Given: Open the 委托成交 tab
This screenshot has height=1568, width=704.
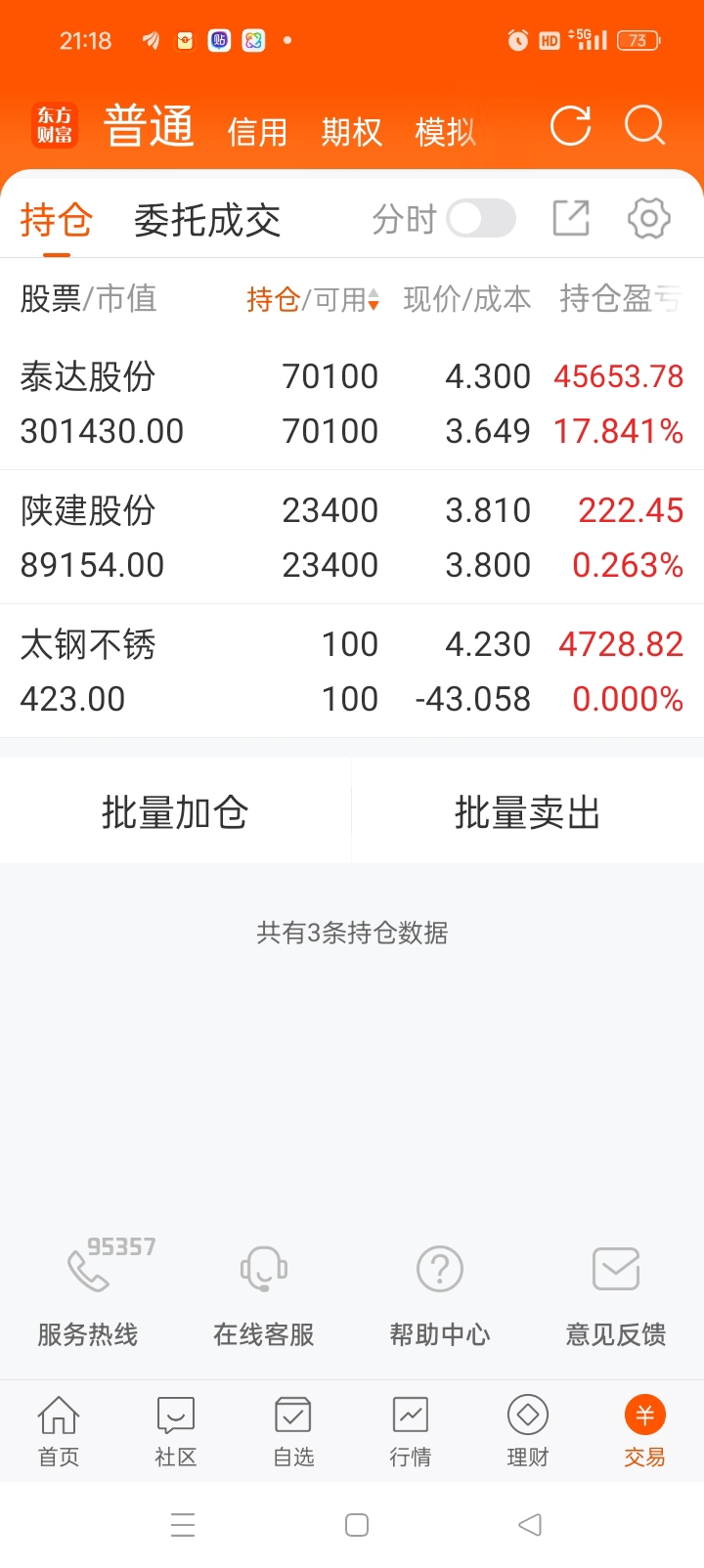Looking at the screenshot, I should click(207, 220).
